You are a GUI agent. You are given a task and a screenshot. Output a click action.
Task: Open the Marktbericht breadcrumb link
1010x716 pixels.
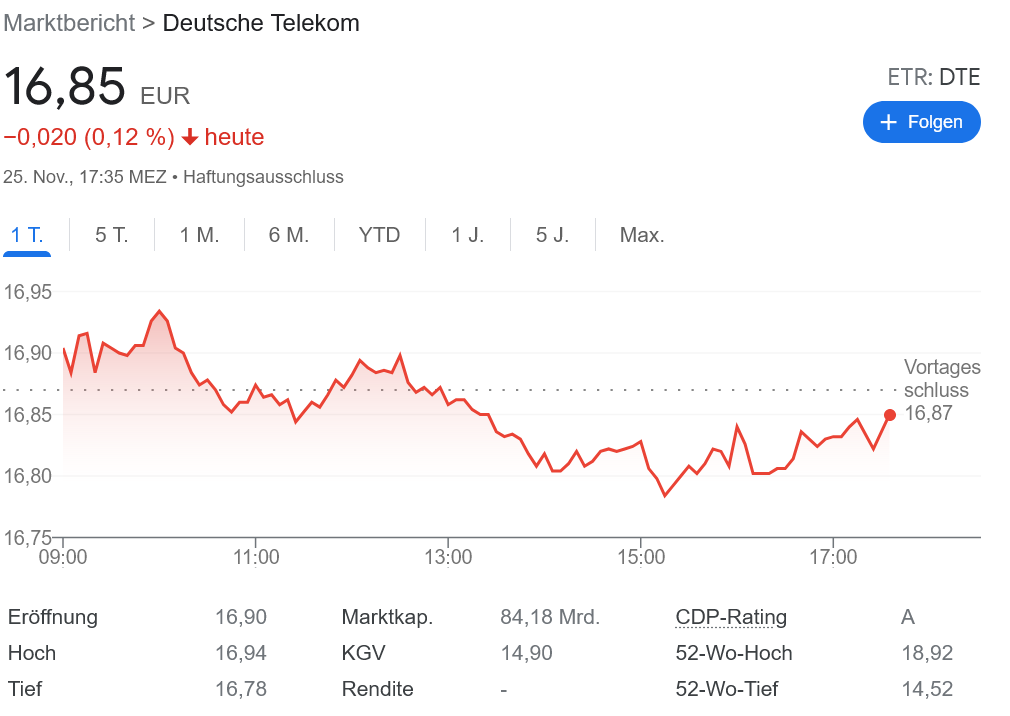(x=69, y=23)
